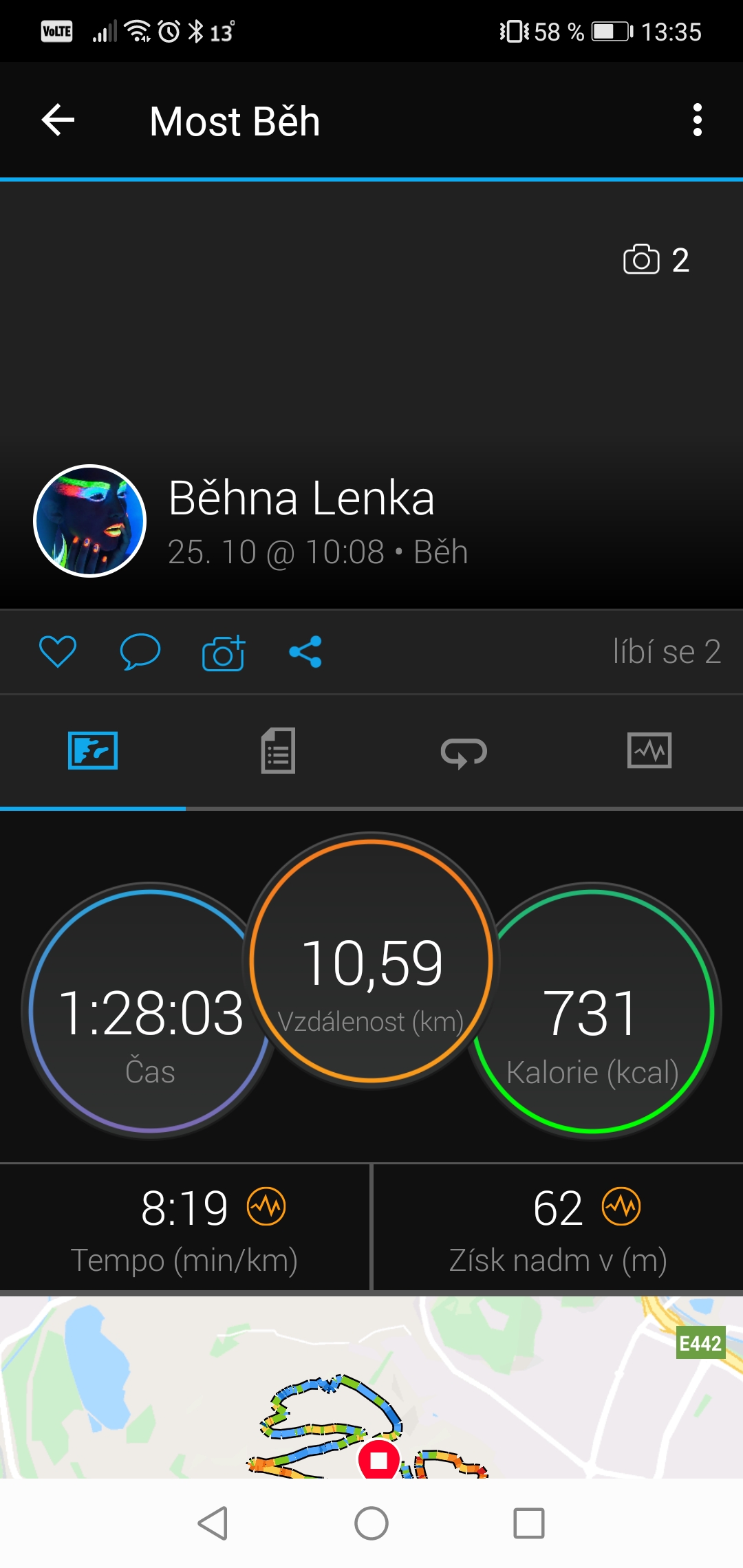This screenshot has width=743, height=1568.
Task: Open the route map preview
Action: tap(371, 1387)
